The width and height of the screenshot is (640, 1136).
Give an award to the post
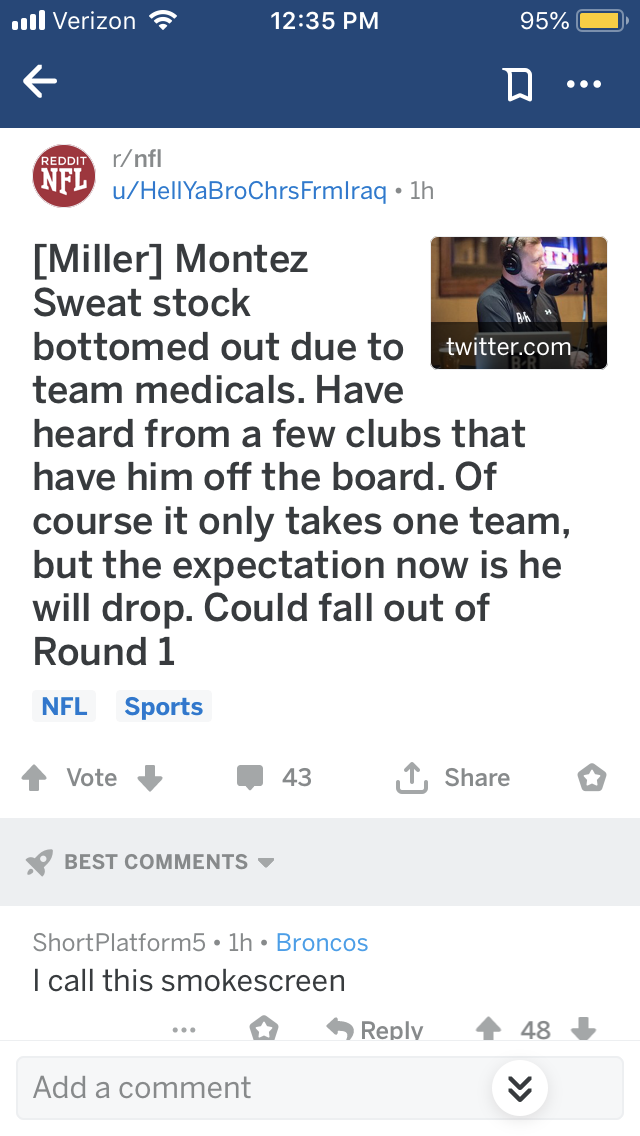tap(591, 778)
